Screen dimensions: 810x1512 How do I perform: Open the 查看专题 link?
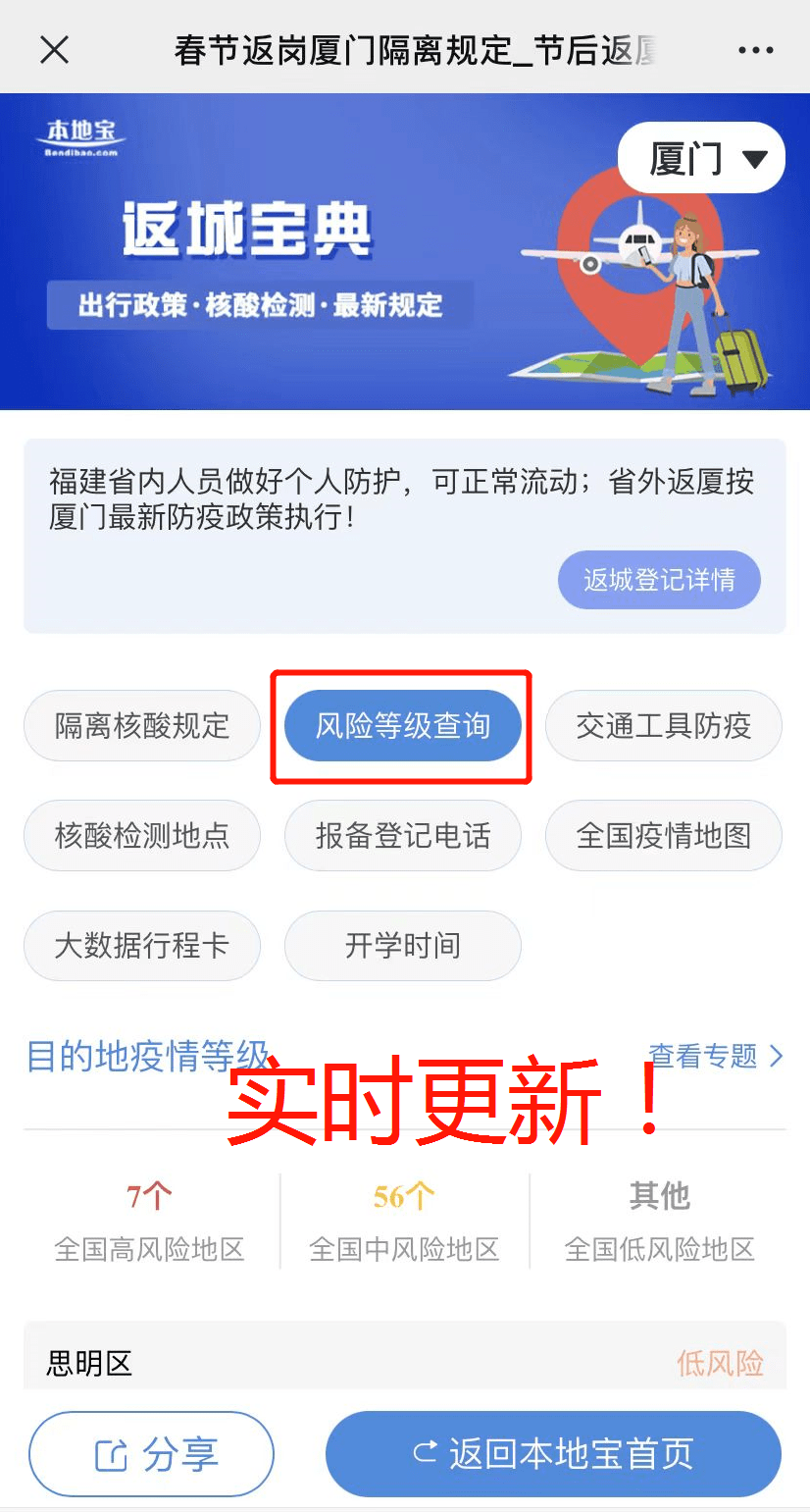click(x=716, y=1056)
